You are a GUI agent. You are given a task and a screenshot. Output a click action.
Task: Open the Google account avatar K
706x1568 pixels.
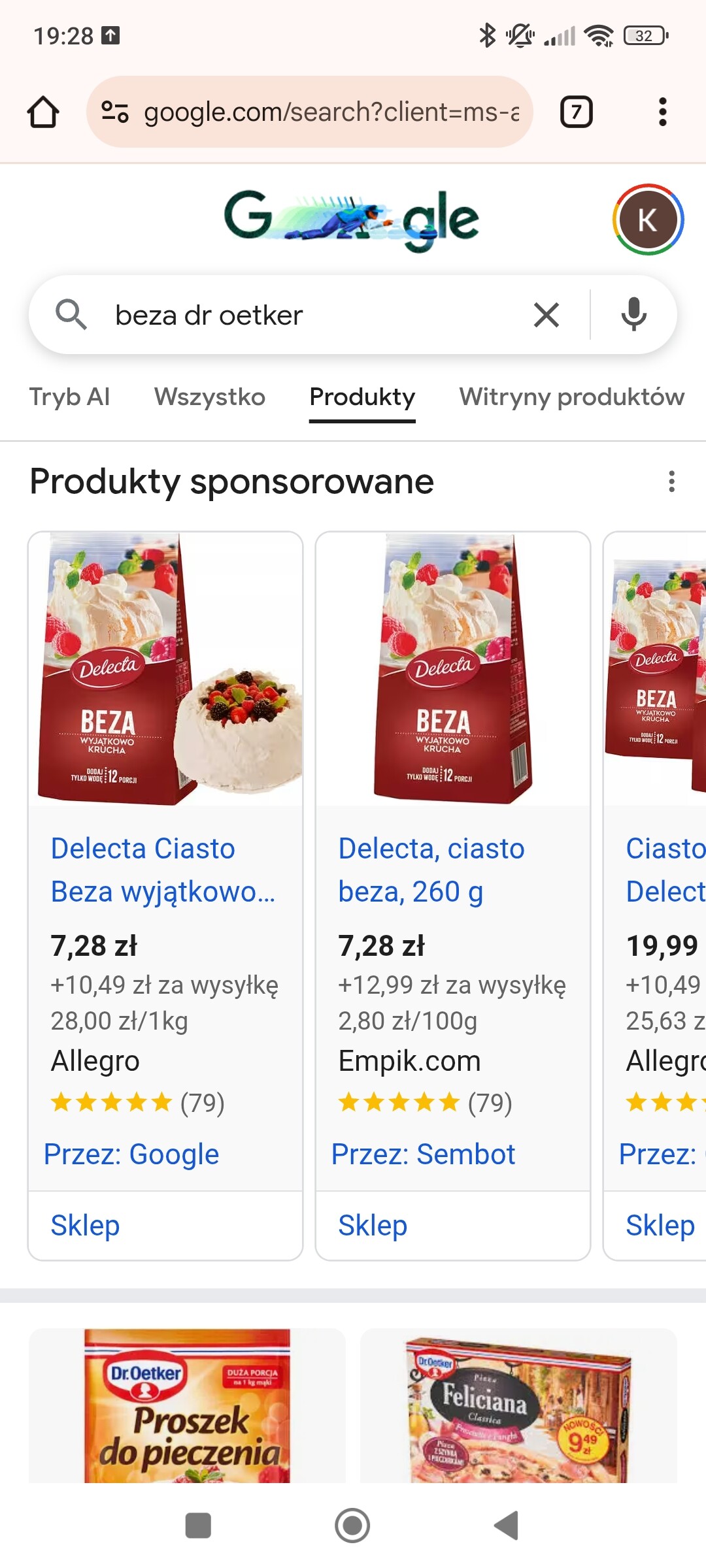pyautogui.click(x=647, y=220)
